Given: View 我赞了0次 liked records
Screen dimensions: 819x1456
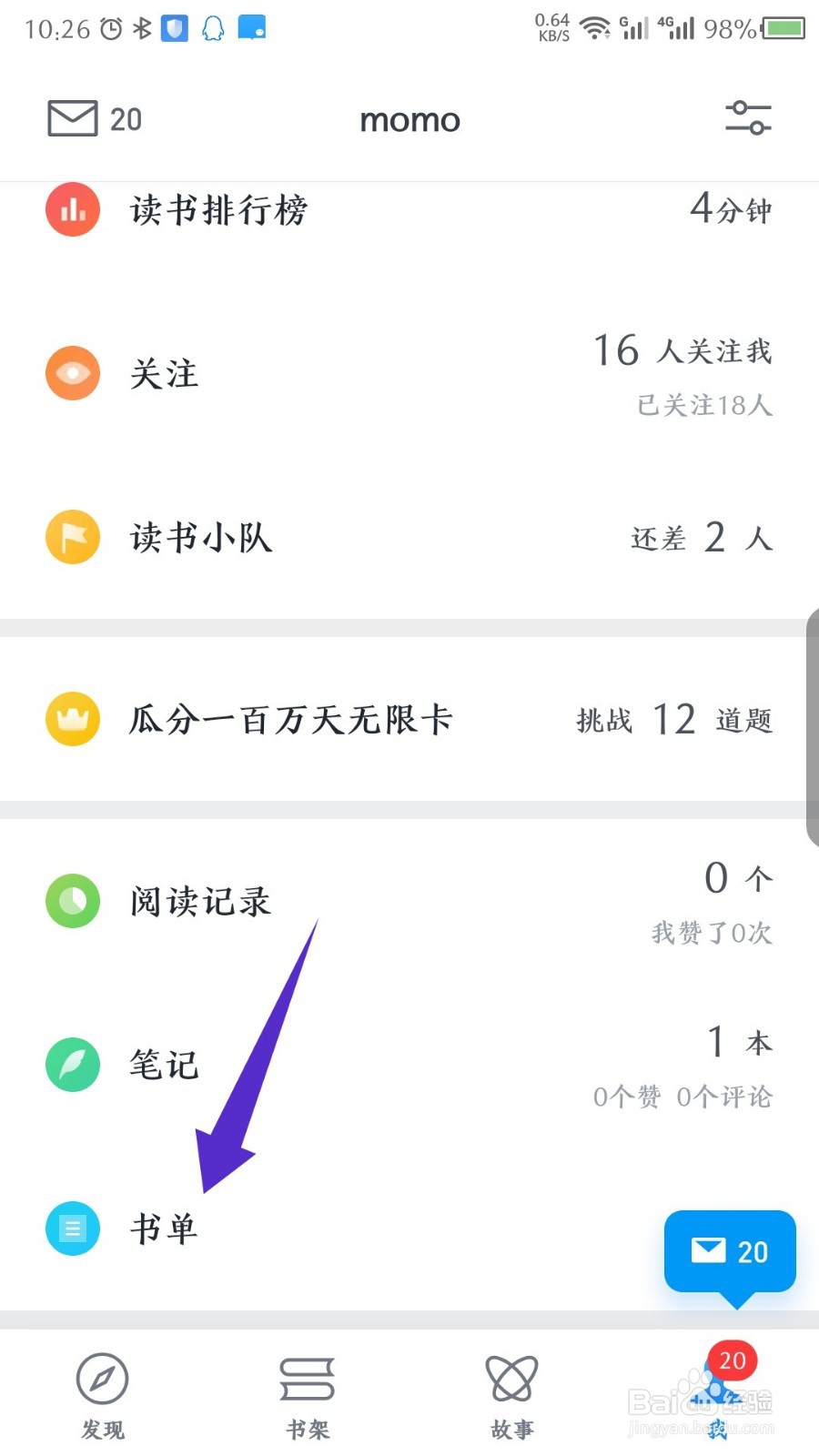Looking at the screenshot, I should [x=712, y=933].
